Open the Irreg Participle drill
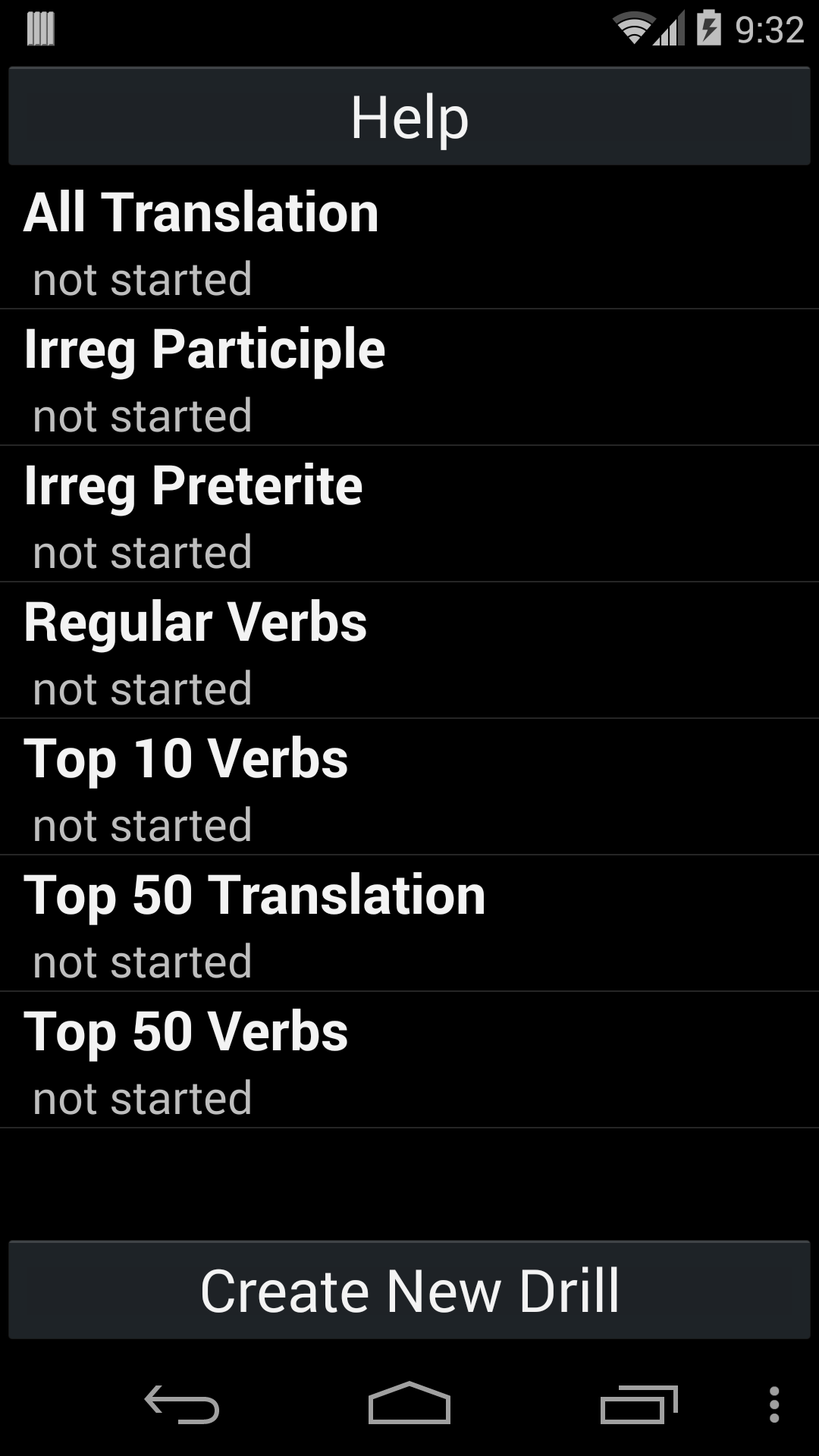This screenshot has height=1456, width=819. coord(409,378)
